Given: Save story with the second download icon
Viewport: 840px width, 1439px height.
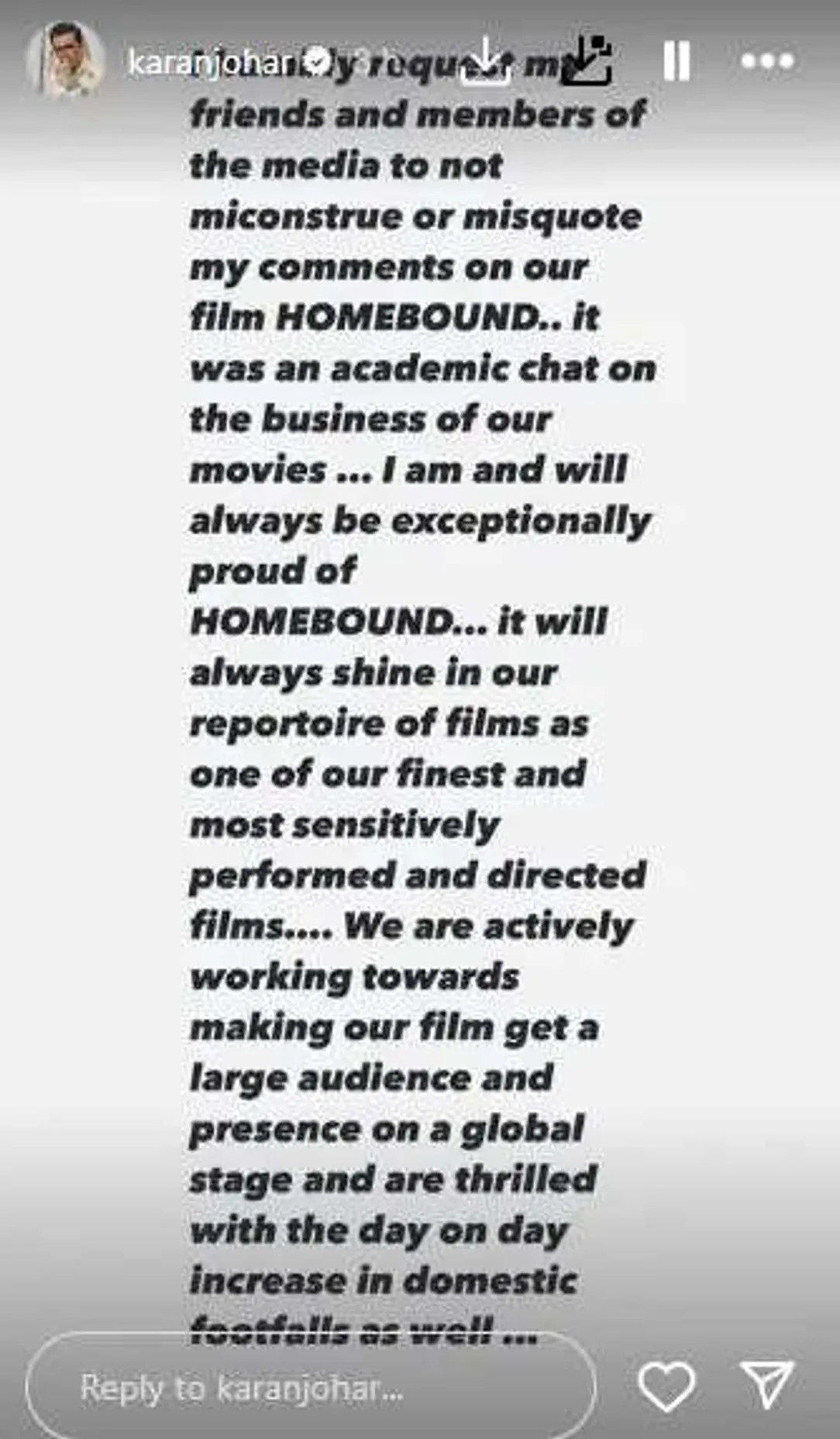Looking at the screenshot, I should (587, 60).
